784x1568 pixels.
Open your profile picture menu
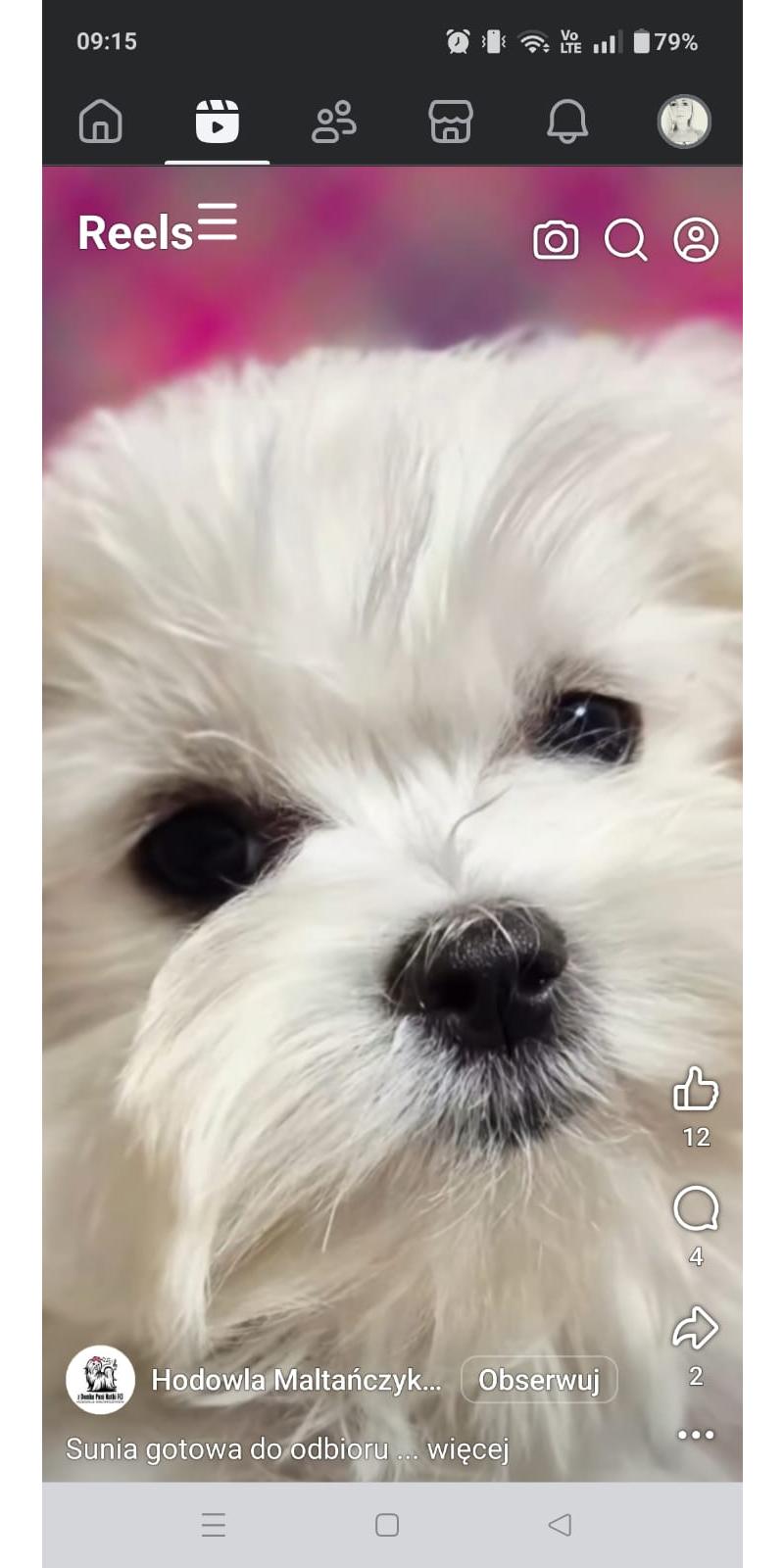(683, 122)
